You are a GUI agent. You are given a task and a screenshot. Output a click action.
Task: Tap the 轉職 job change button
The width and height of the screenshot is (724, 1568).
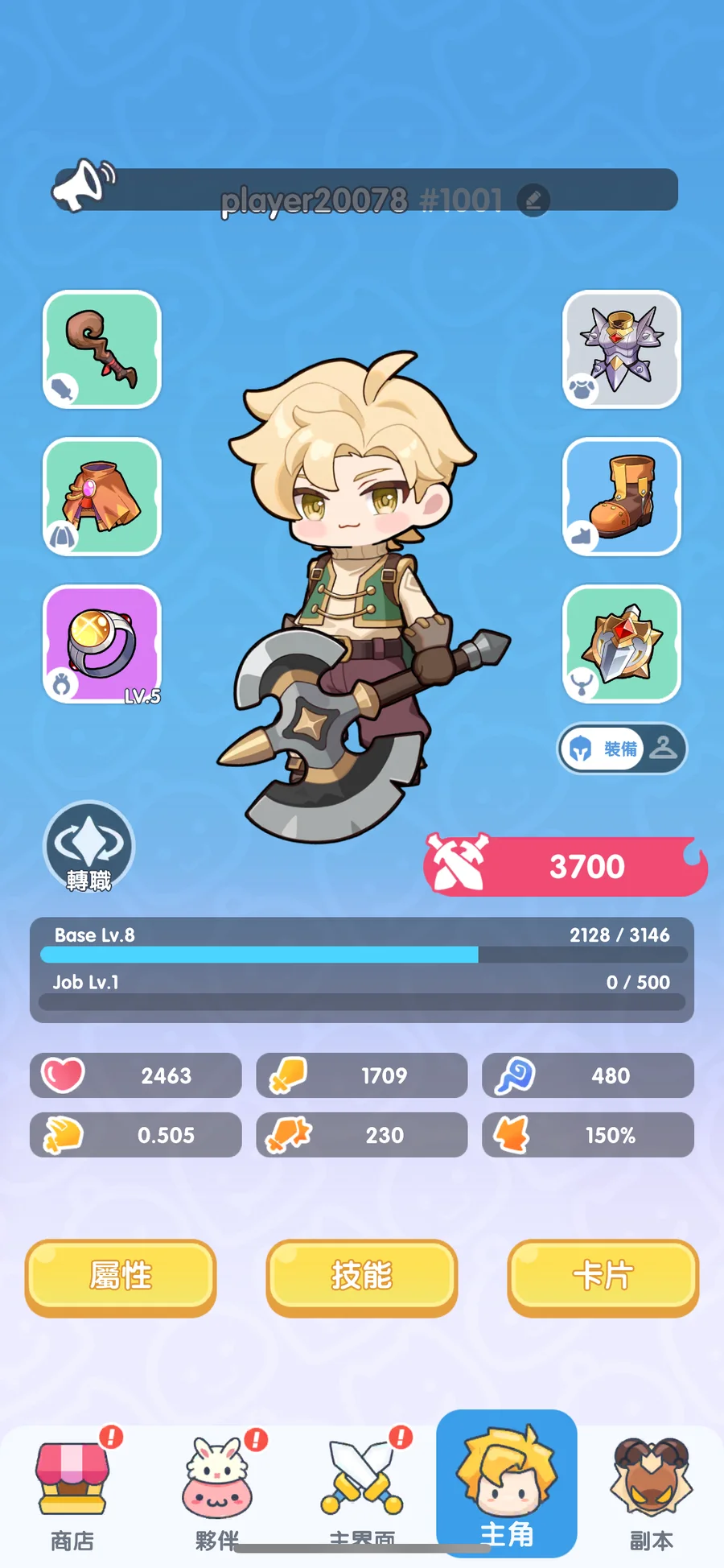pyautogui.click(x=88, y=847)
